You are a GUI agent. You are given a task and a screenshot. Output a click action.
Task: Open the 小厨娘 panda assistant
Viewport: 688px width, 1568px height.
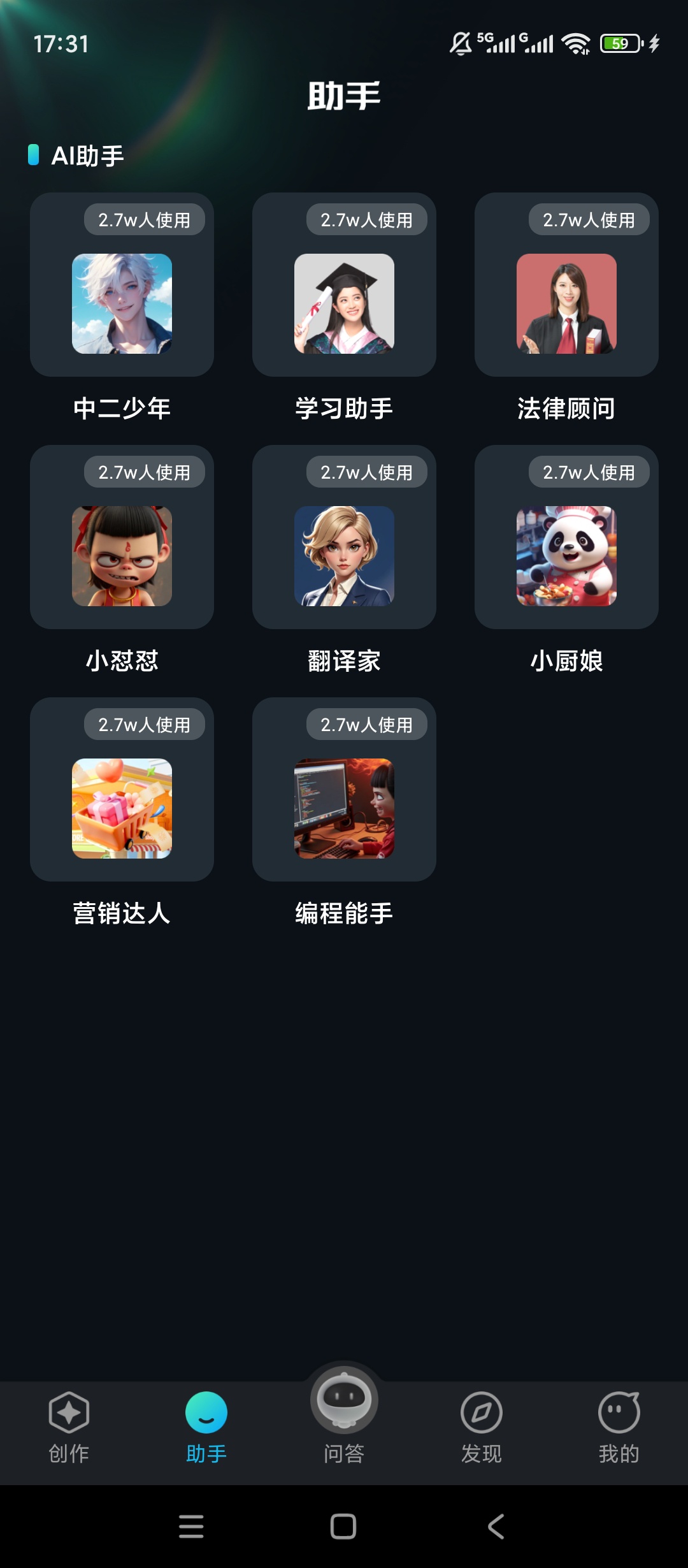(x=566, y=556)
